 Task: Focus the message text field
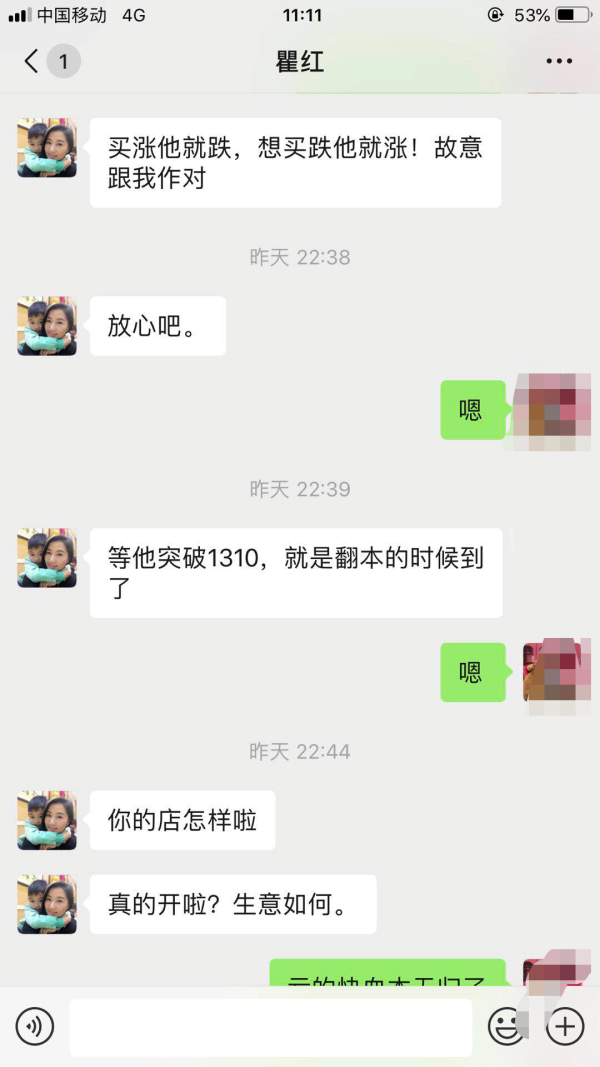tap(270, 1027)
